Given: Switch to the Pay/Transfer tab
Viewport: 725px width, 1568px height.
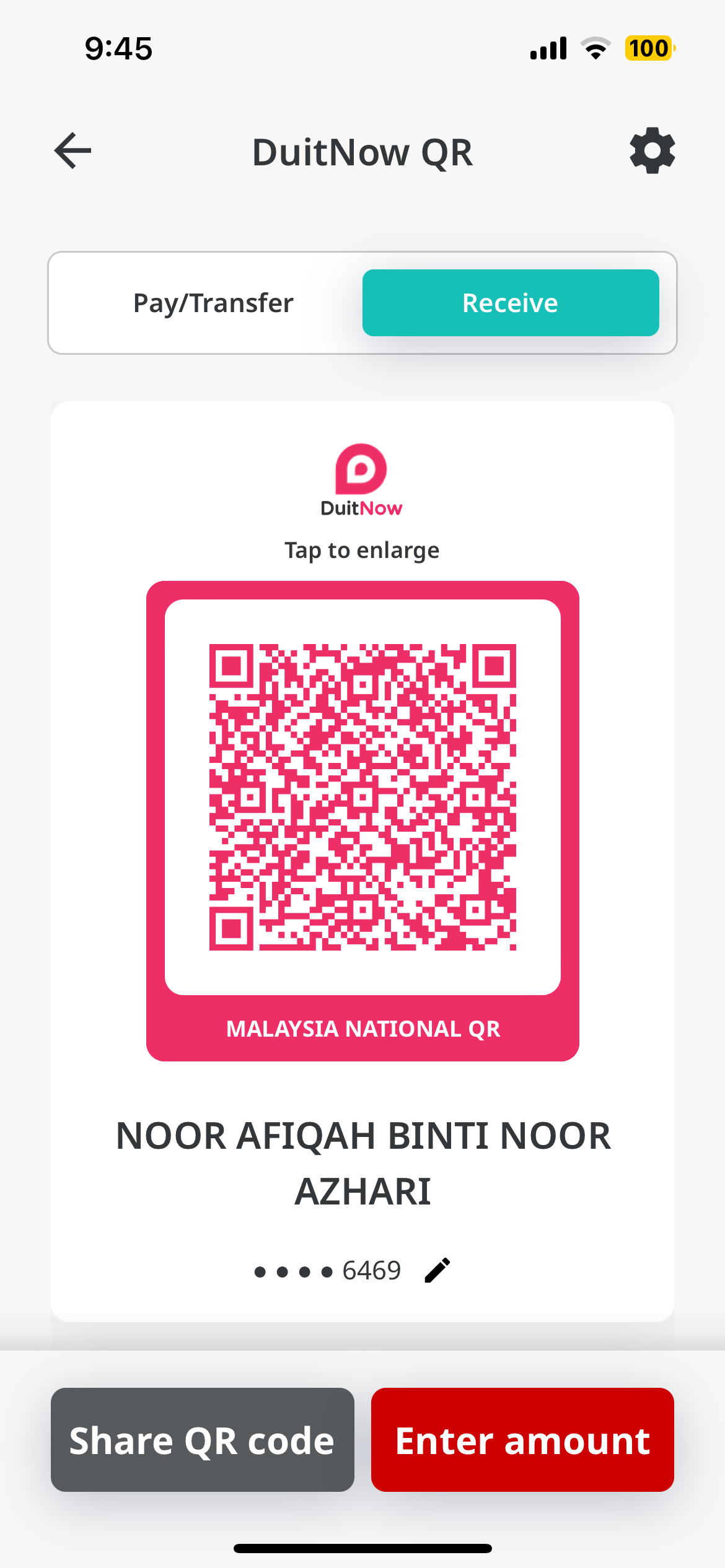Looking at the screenshot, I should point(213,303).
